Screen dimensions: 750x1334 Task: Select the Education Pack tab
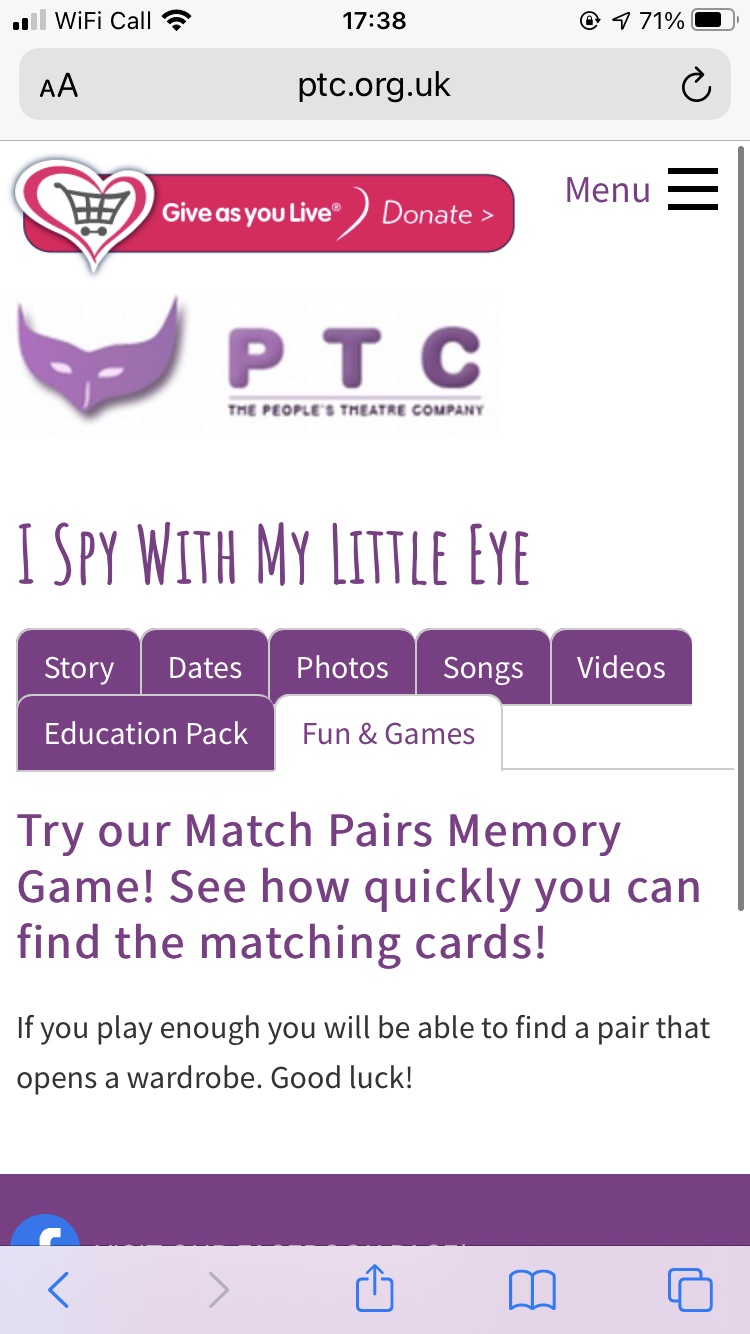pos(146,733)
